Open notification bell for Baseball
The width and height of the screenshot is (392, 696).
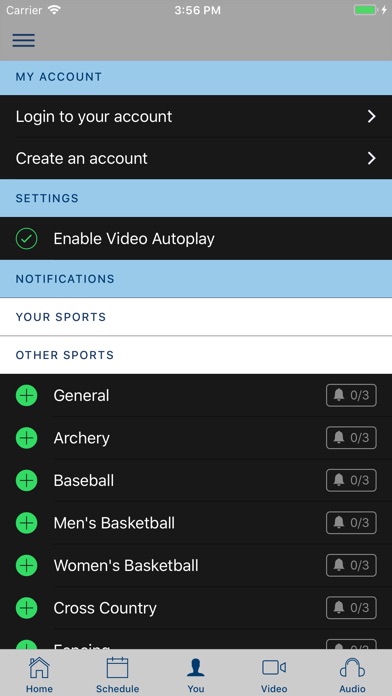point(351,481)
